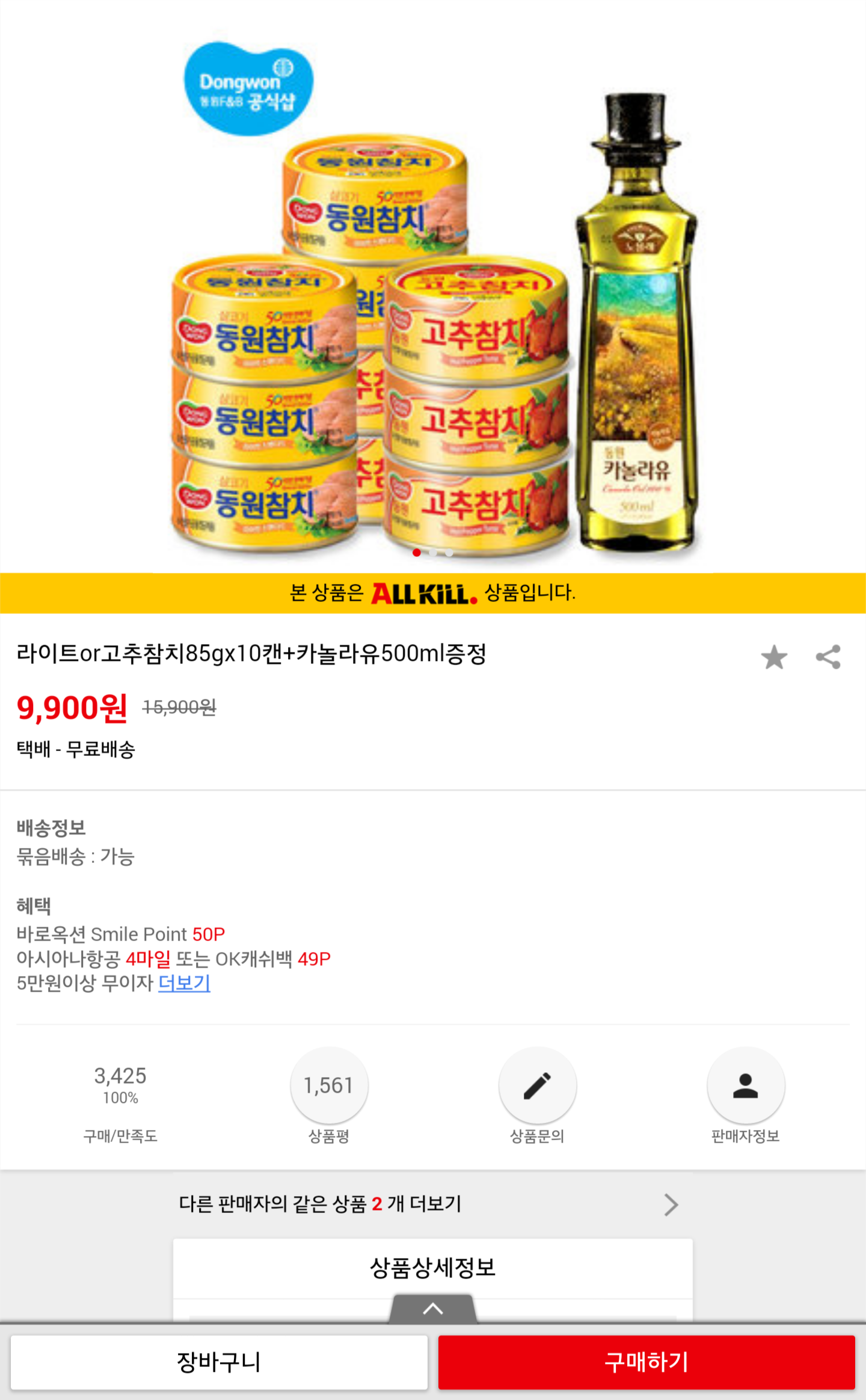Image resolution: width=866 pixels, height=1400 pixels.
Task: Add this product to favorites with the star
Action: click(x=774, y=657)
